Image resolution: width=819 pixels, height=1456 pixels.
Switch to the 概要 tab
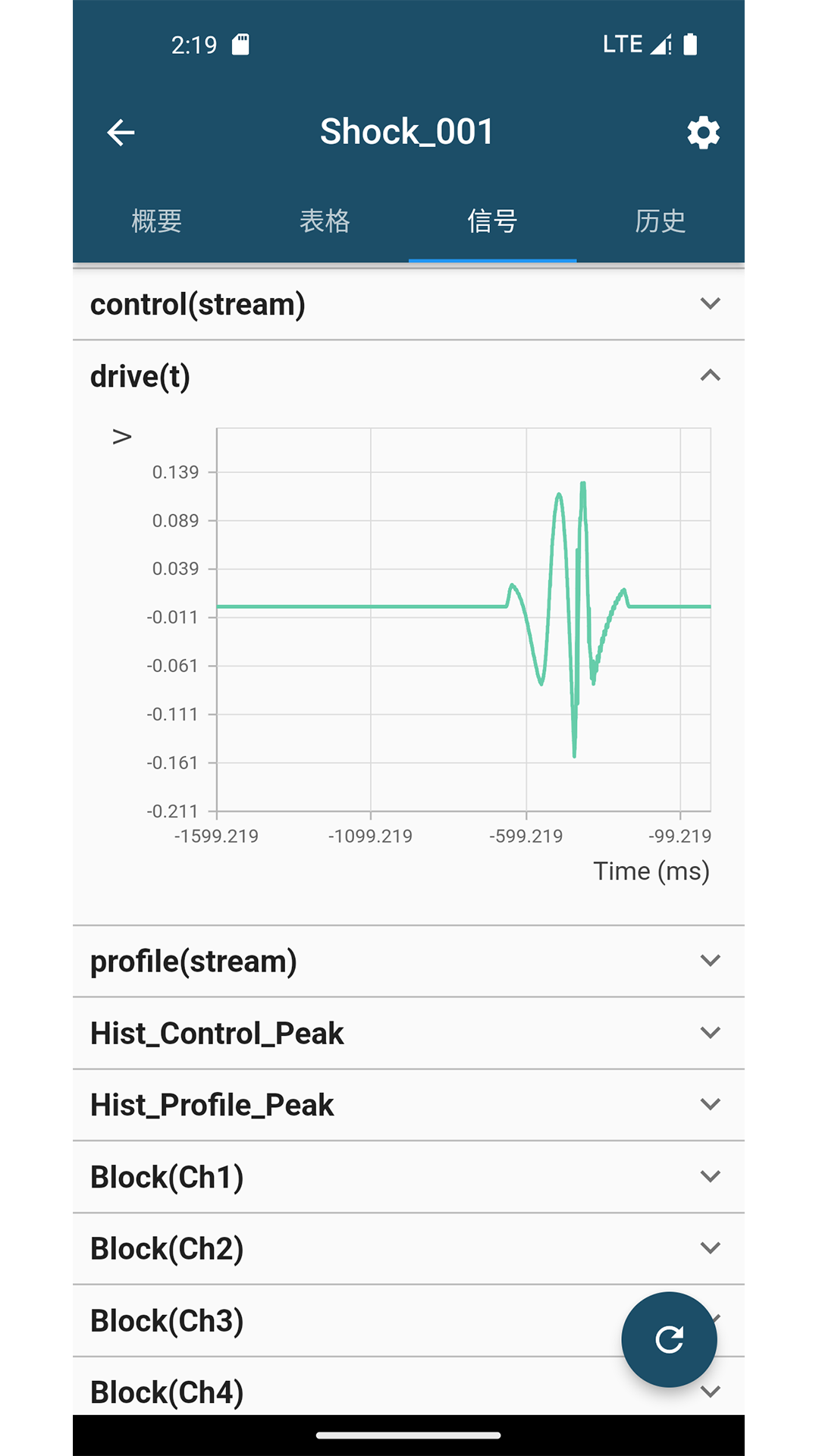[157, 221]
